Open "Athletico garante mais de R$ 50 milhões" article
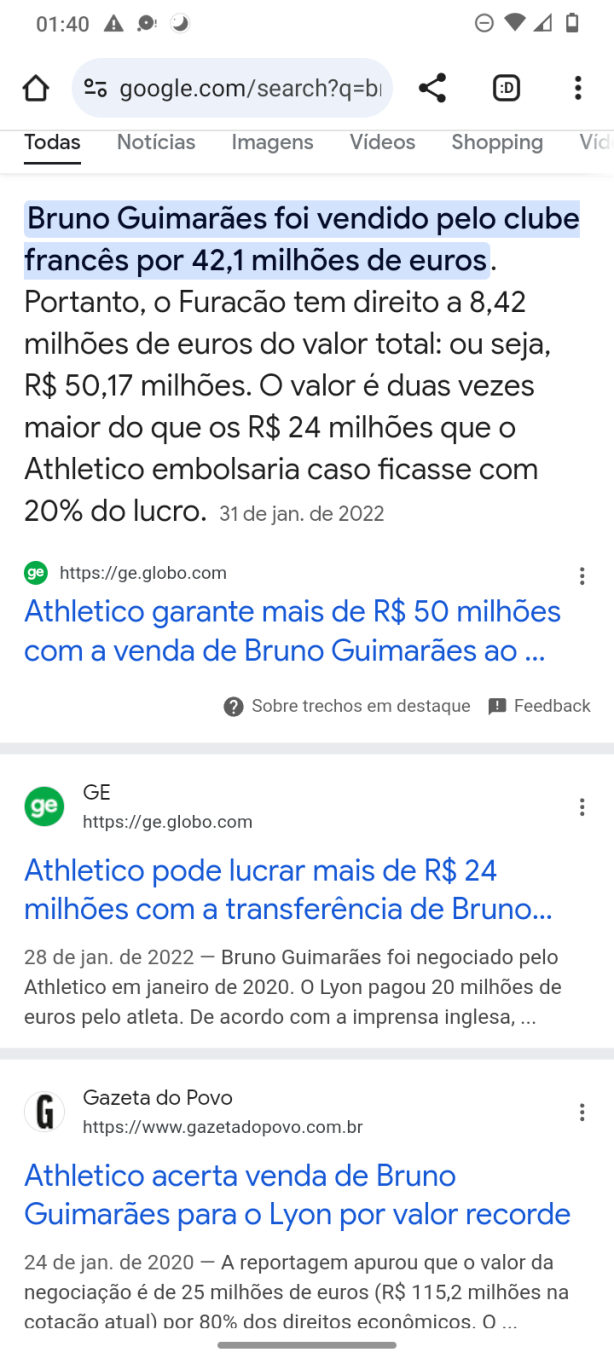Screen dimensions: 614x1364 tap(292, 631)
